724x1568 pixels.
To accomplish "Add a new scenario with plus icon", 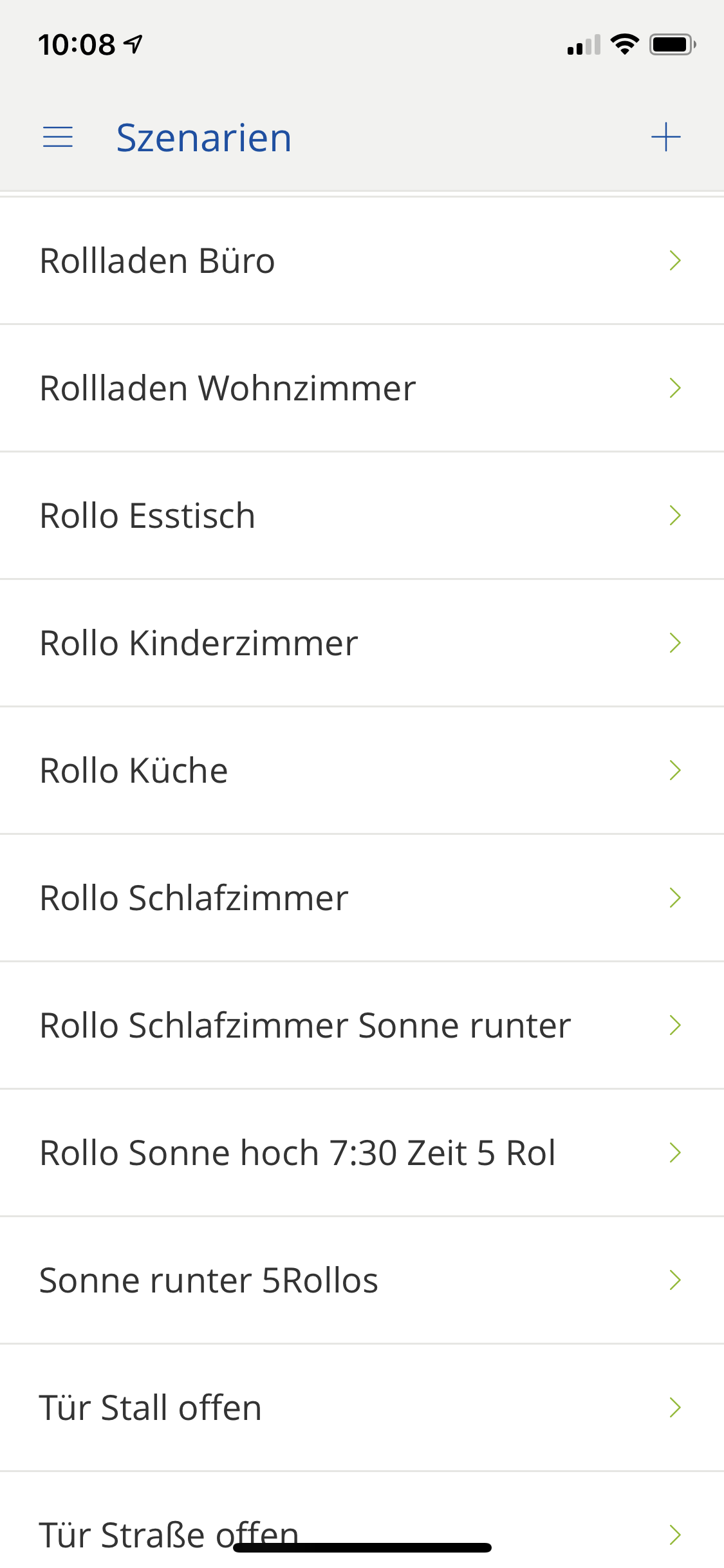I will click(x=665, y=137).
